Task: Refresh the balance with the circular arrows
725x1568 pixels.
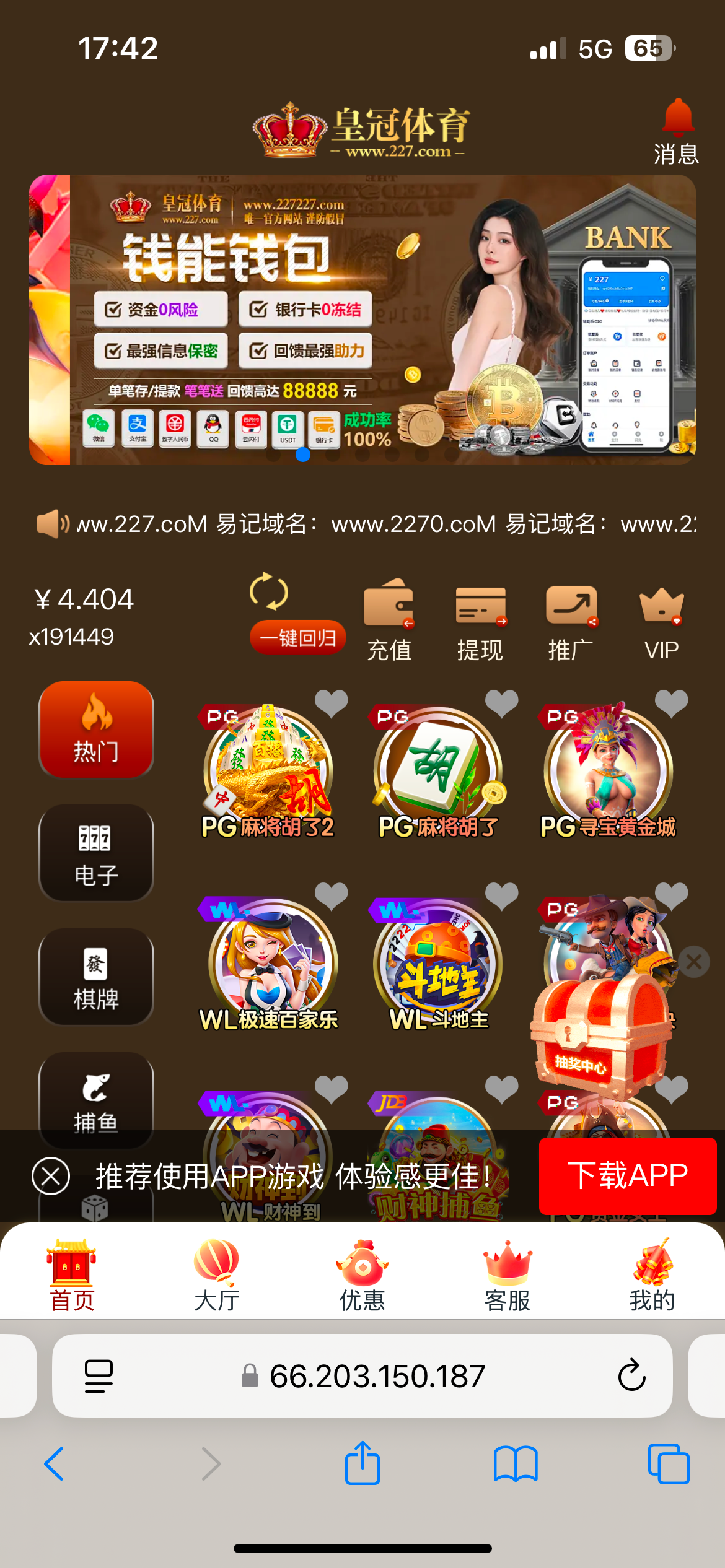Action: pyautogui.click(x=269, y=591)
